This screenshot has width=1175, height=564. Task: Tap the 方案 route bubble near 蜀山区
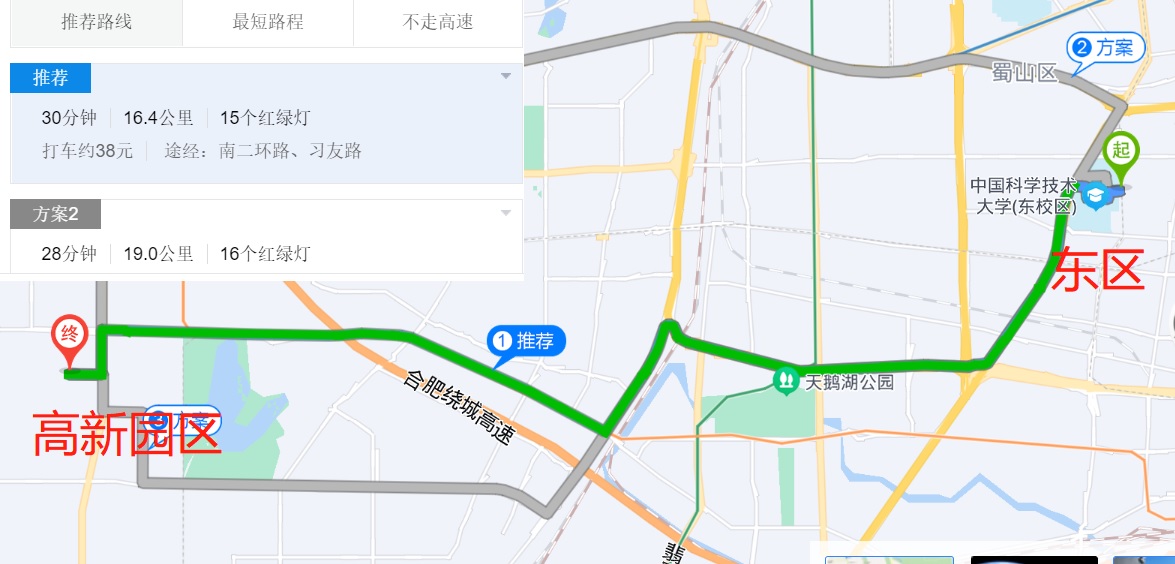point(1104,47)
